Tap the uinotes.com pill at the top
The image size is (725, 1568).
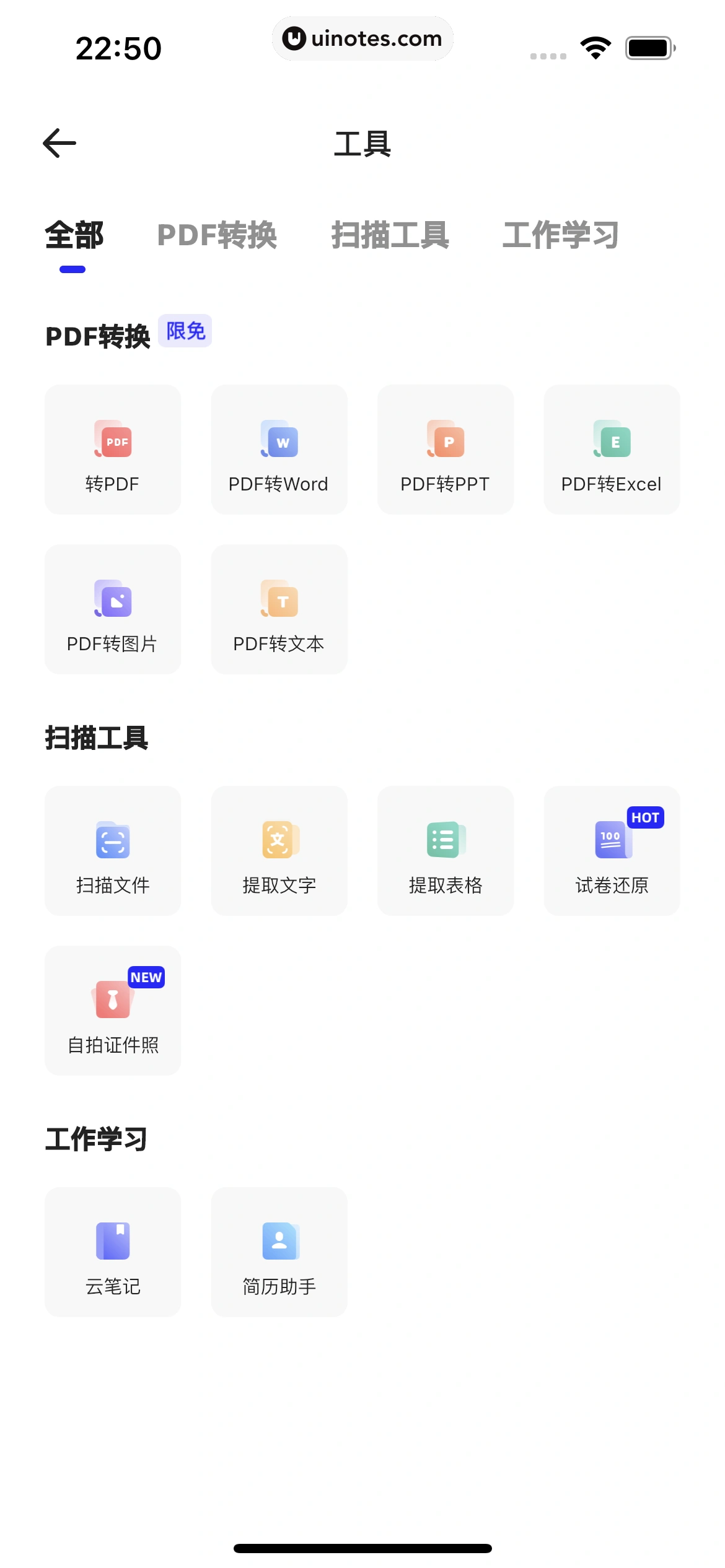tap(362, 38)
